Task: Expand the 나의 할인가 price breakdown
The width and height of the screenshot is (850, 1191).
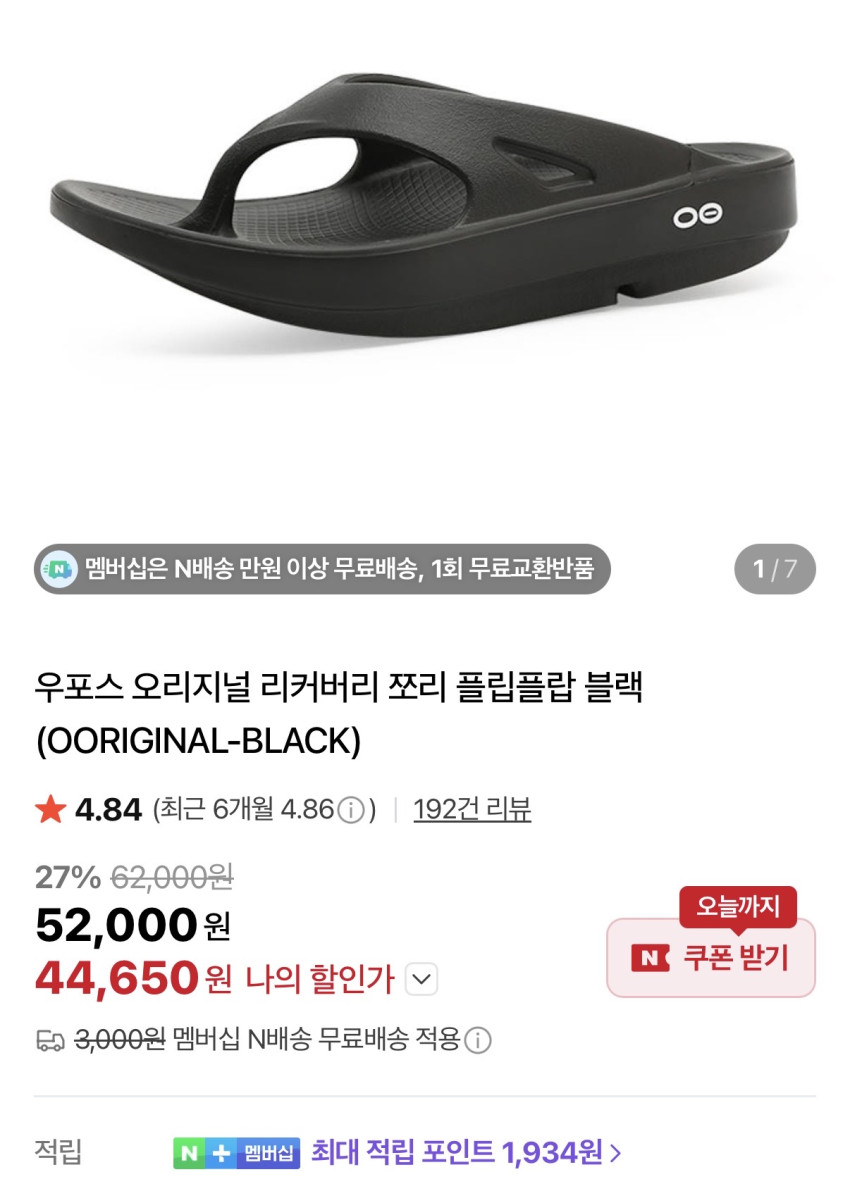Action: [x=422, y=980]
